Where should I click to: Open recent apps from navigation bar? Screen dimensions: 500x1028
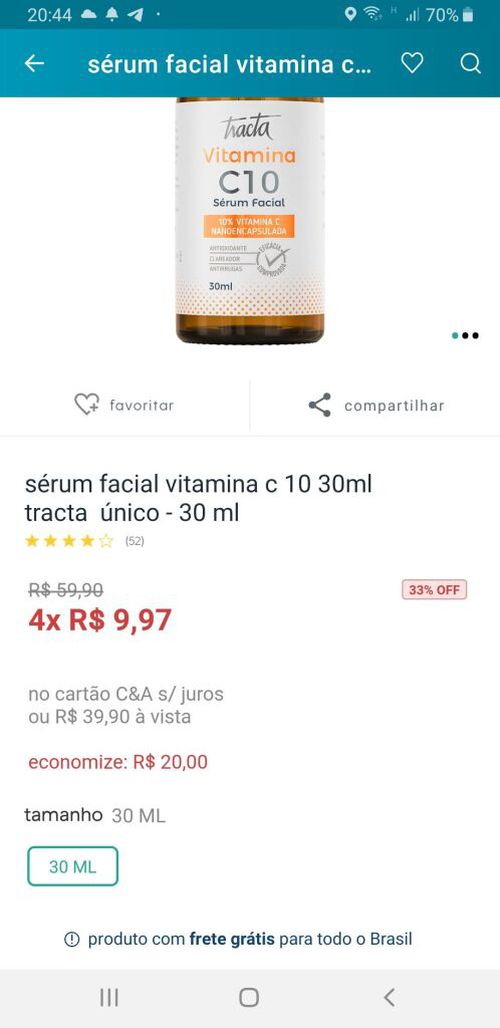tap(109, 998)
